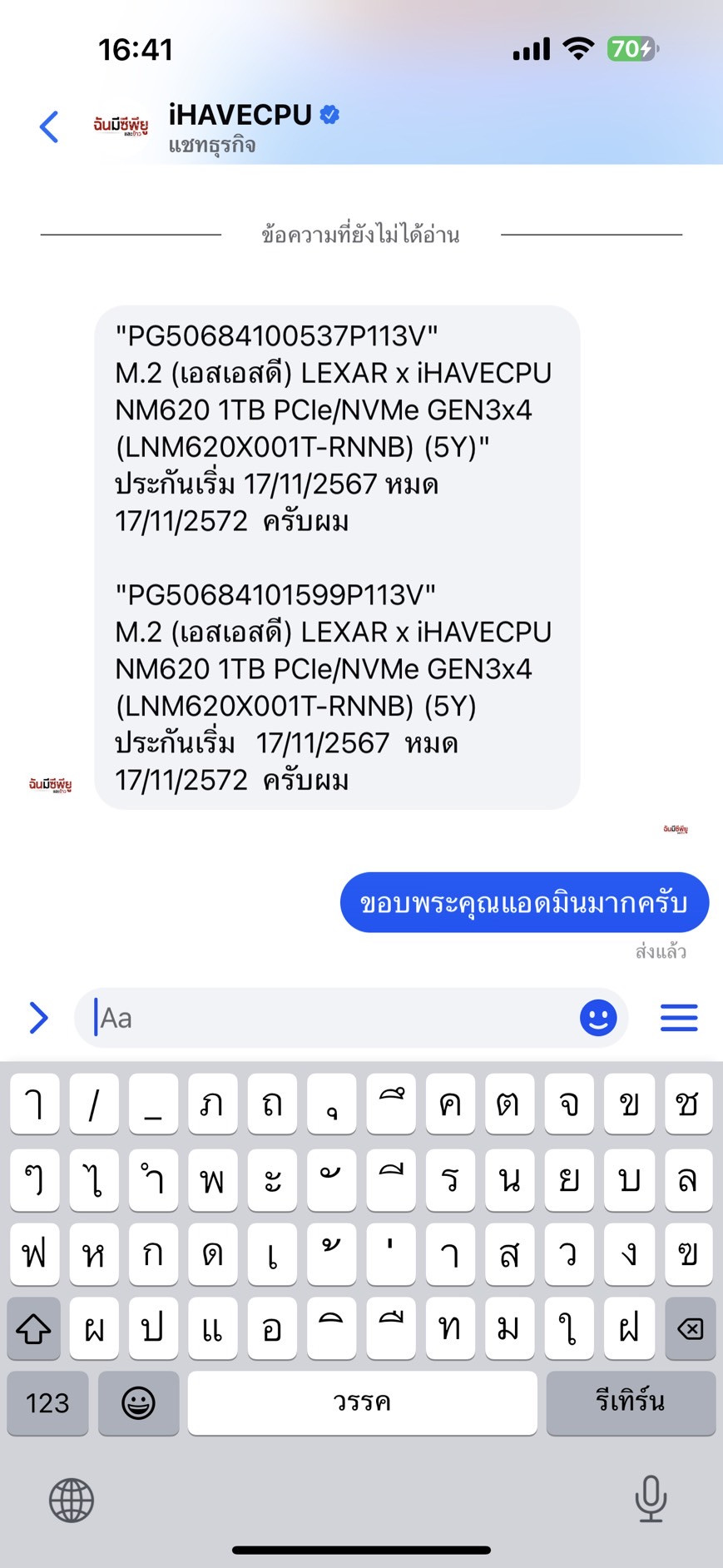Start dictation with the microphone key
The image size is (723, 1568).
click(x=651, y=1499)
